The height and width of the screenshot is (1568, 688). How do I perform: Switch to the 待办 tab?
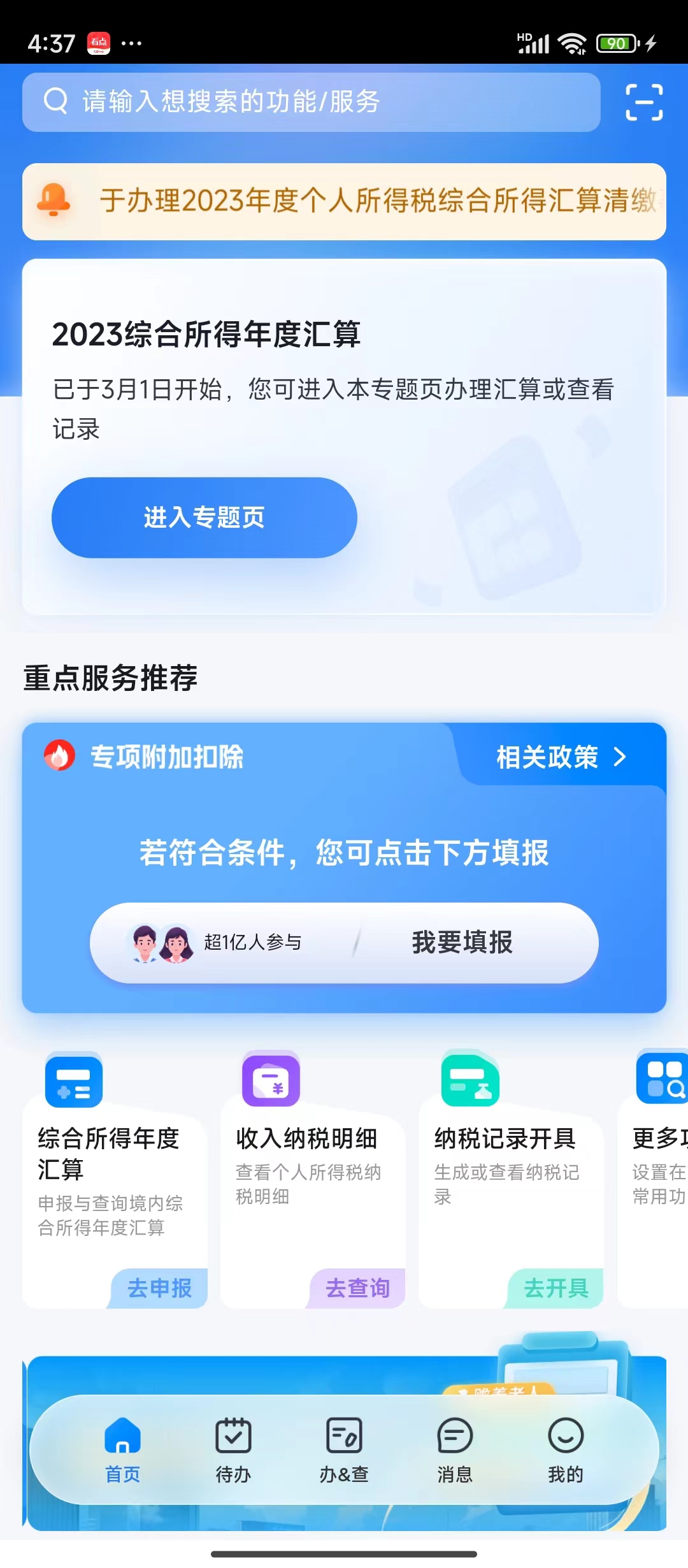pyautogui.click(x=233, y=1447)
